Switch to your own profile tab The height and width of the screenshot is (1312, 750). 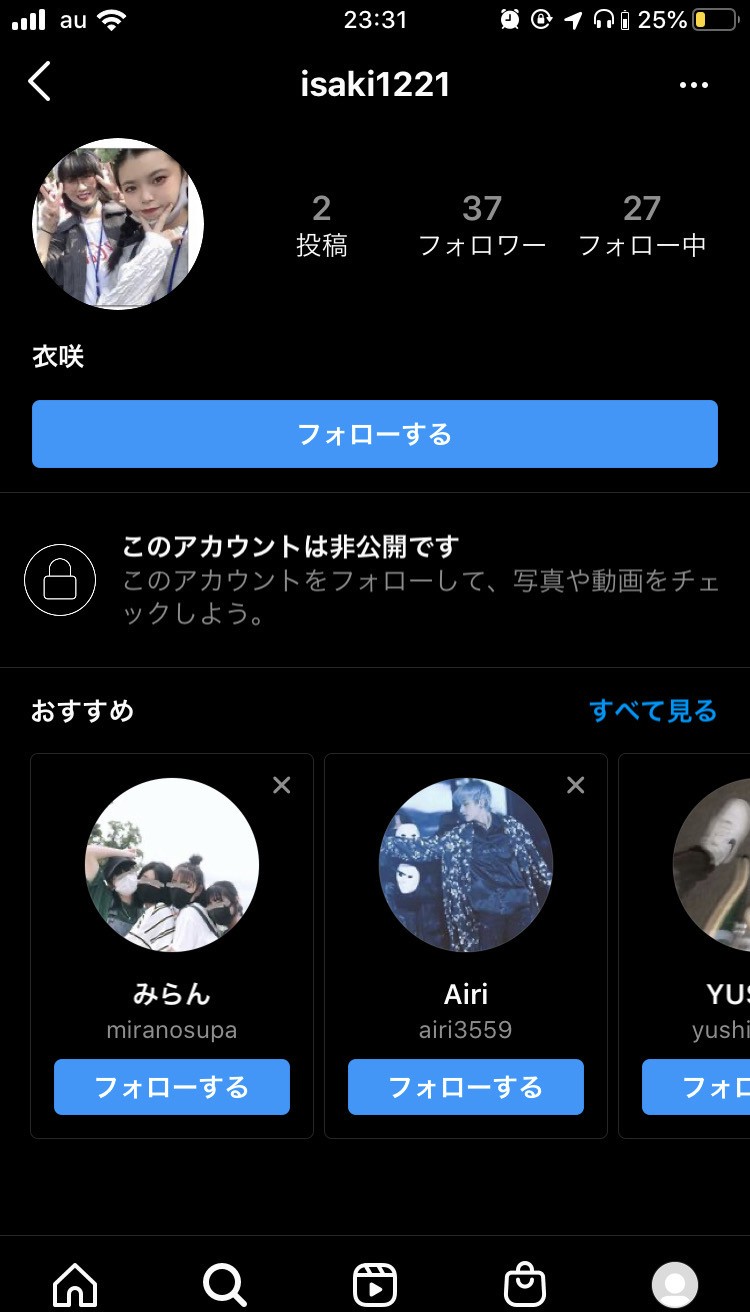tap(675, 1284)
